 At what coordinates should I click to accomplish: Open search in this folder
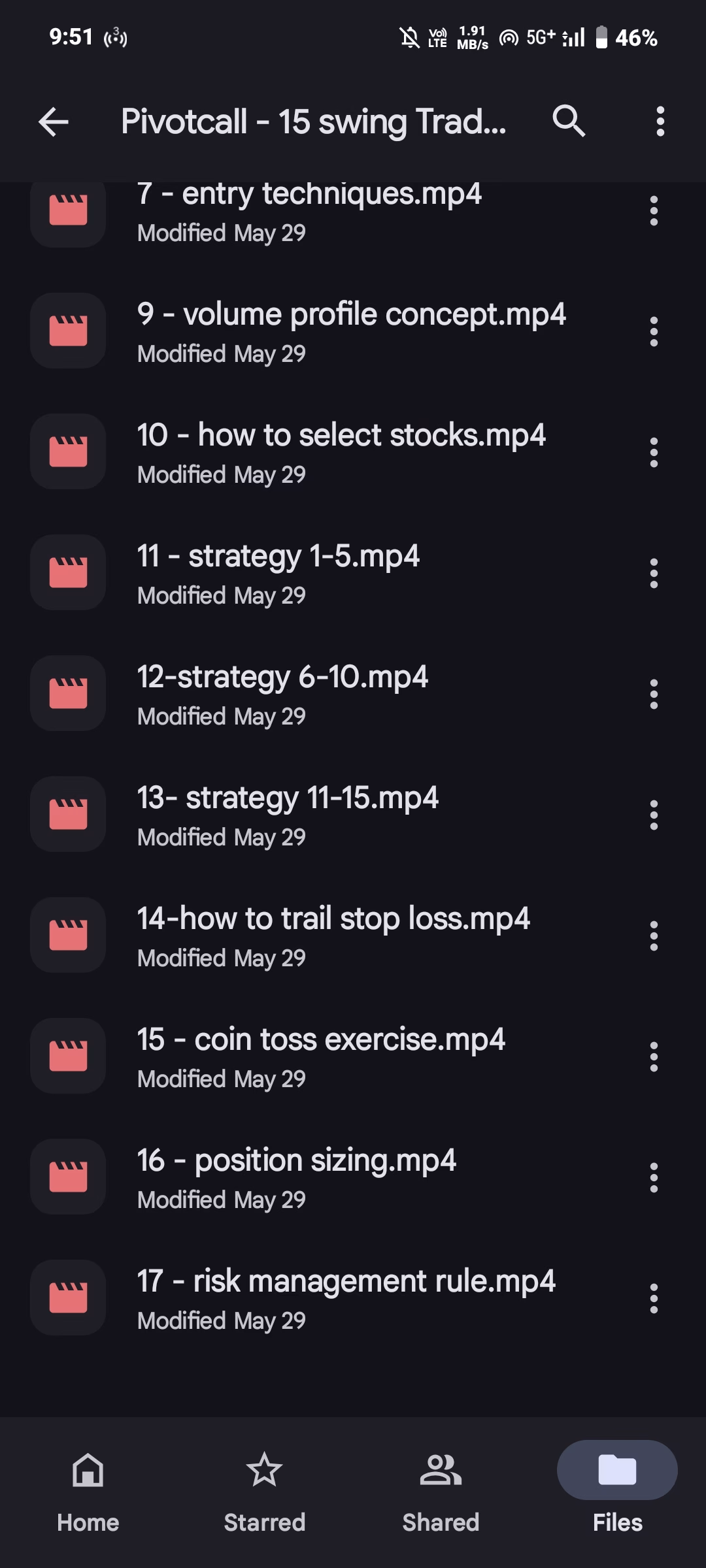click(569, 122)
